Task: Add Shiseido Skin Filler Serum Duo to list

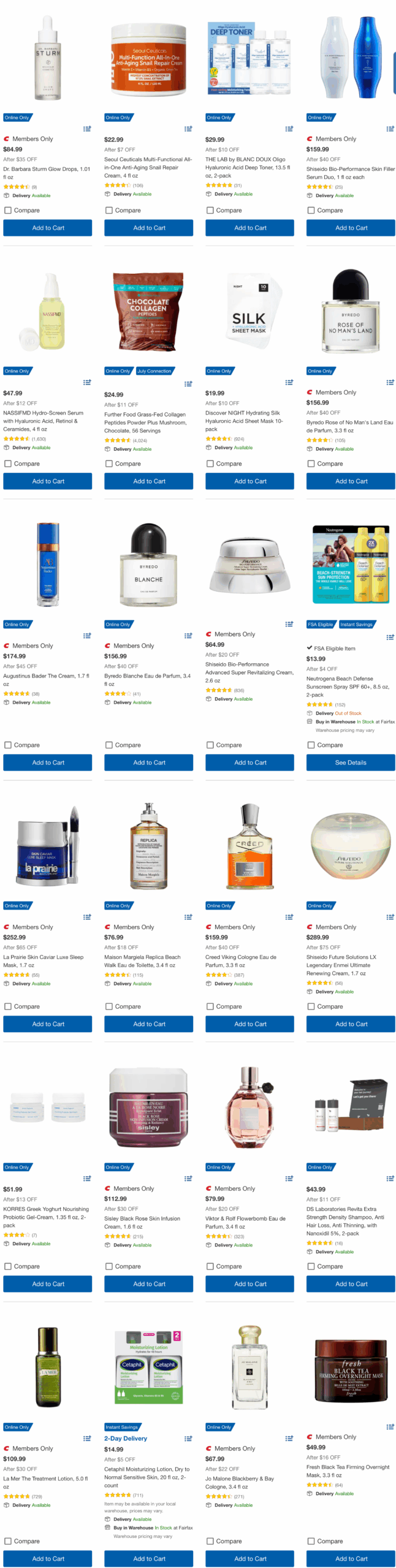Action: tap(390, 129)
